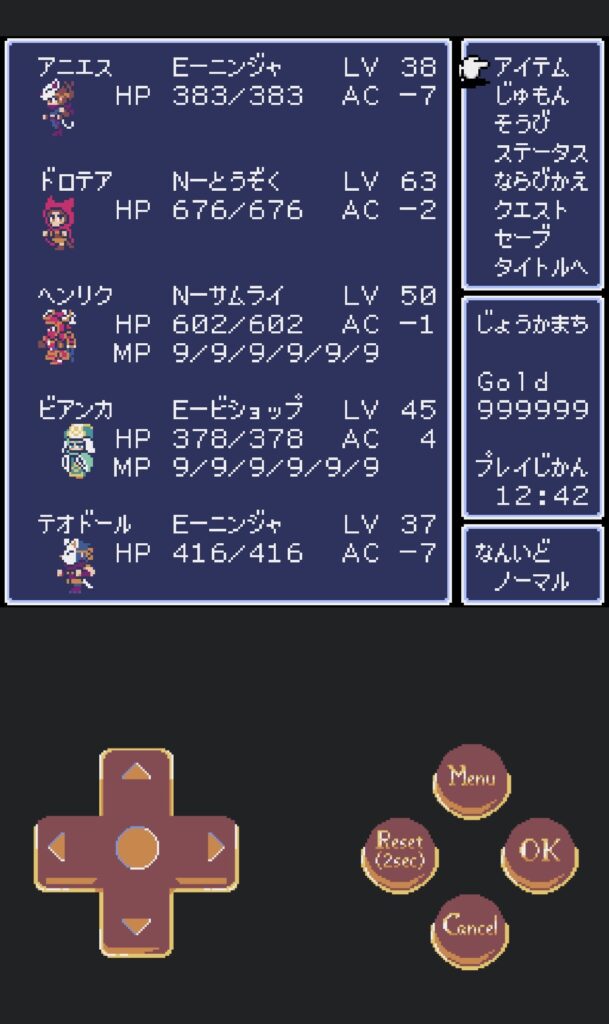
Task: Tap the D-pad up arrow
Action: click(137, 772)
